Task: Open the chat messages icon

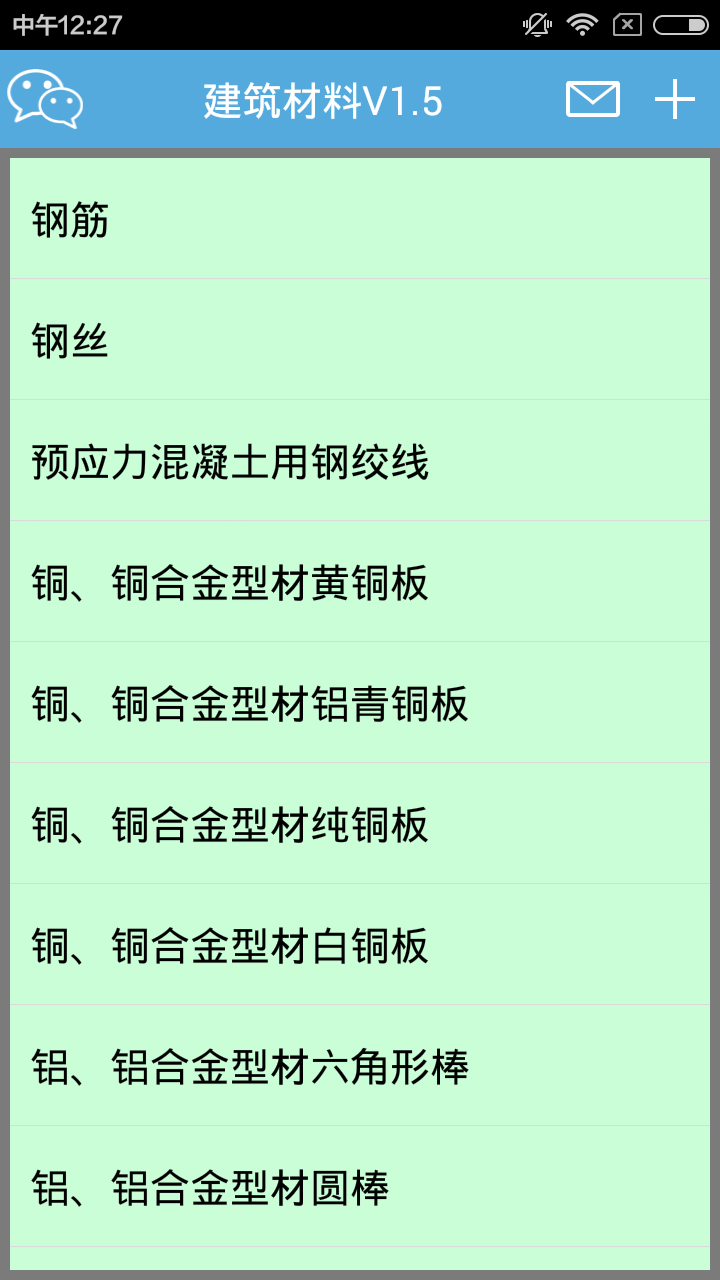Action: [46, 98]
